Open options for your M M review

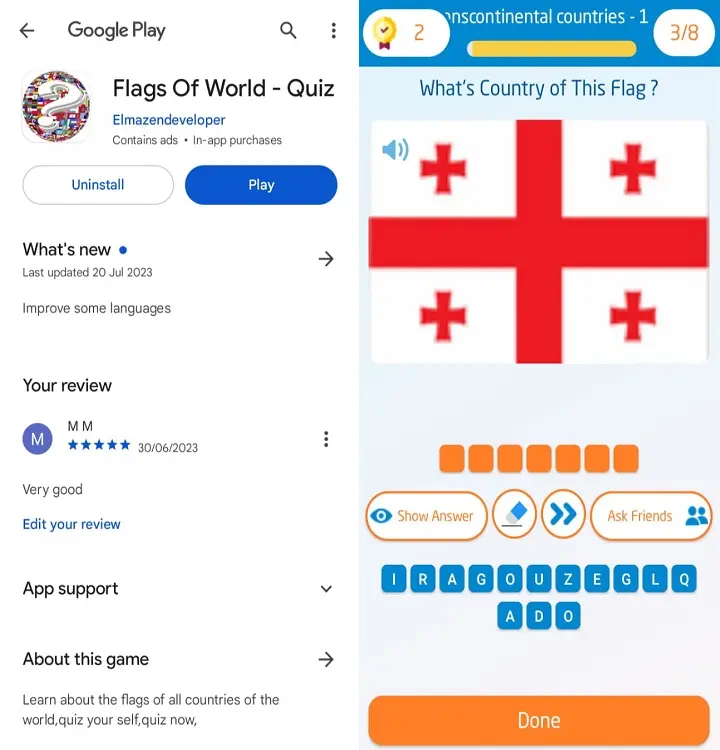pos(326,439)
